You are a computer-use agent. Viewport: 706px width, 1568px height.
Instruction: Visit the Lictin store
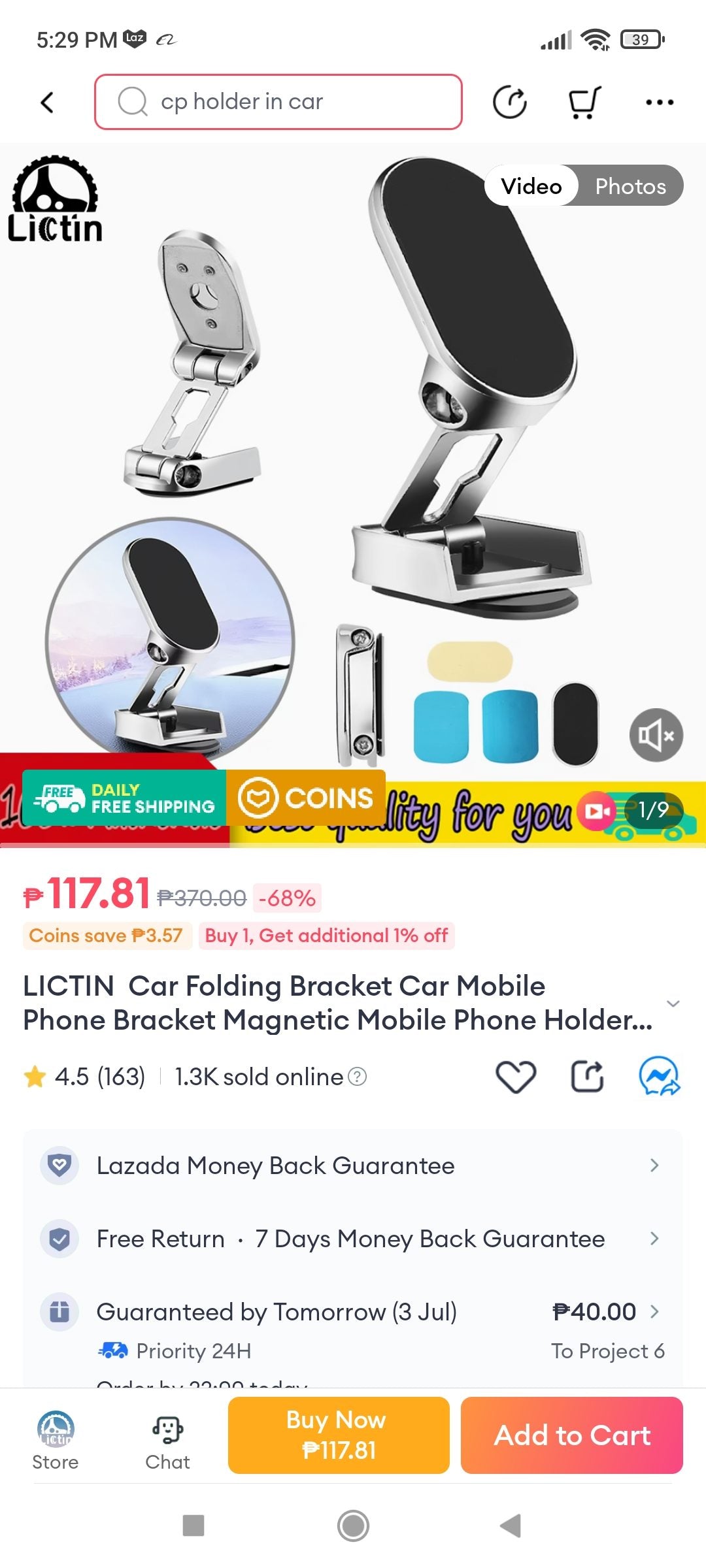pos(56,1441)
